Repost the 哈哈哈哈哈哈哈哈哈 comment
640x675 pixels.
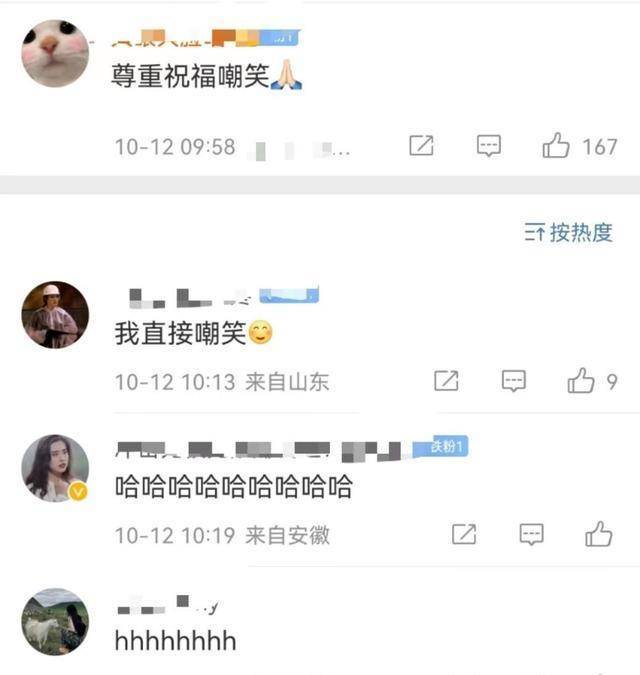click(464, 535)
